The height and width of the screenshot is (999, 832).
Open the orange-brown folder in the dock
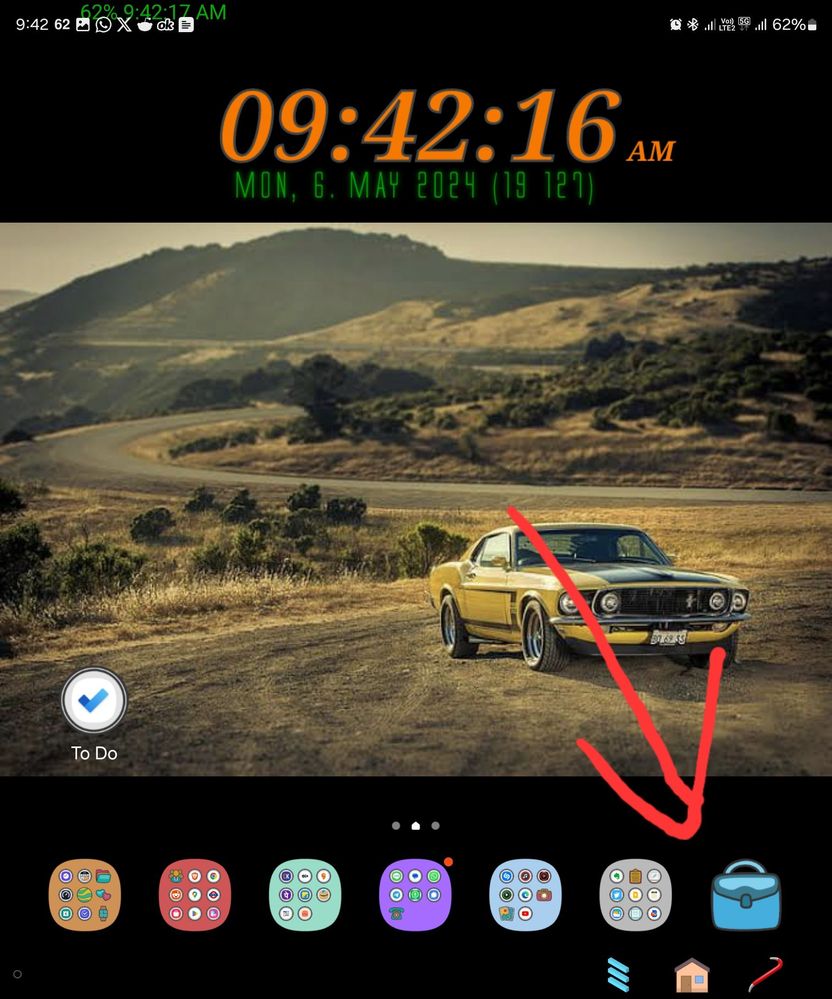point(85,895)
